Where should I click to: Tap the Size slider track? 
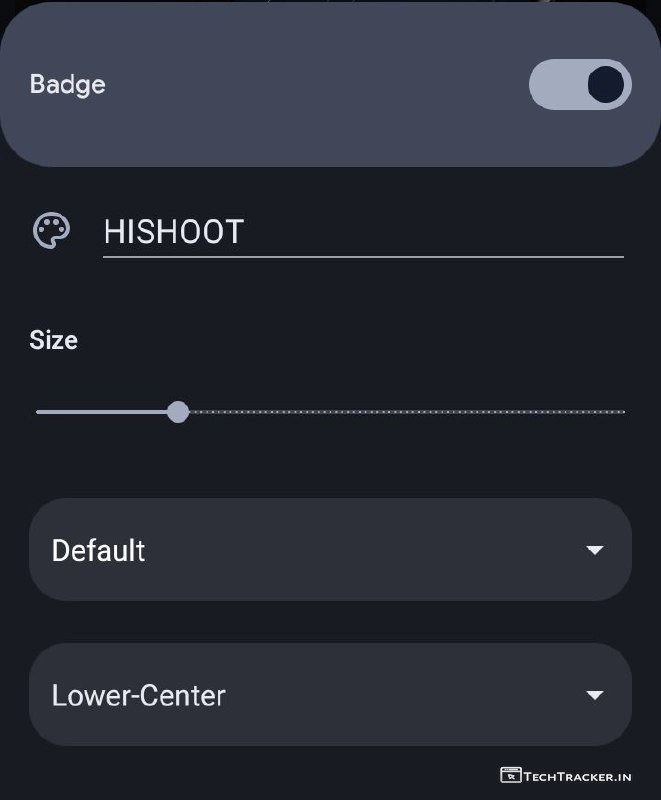(400, 412)
